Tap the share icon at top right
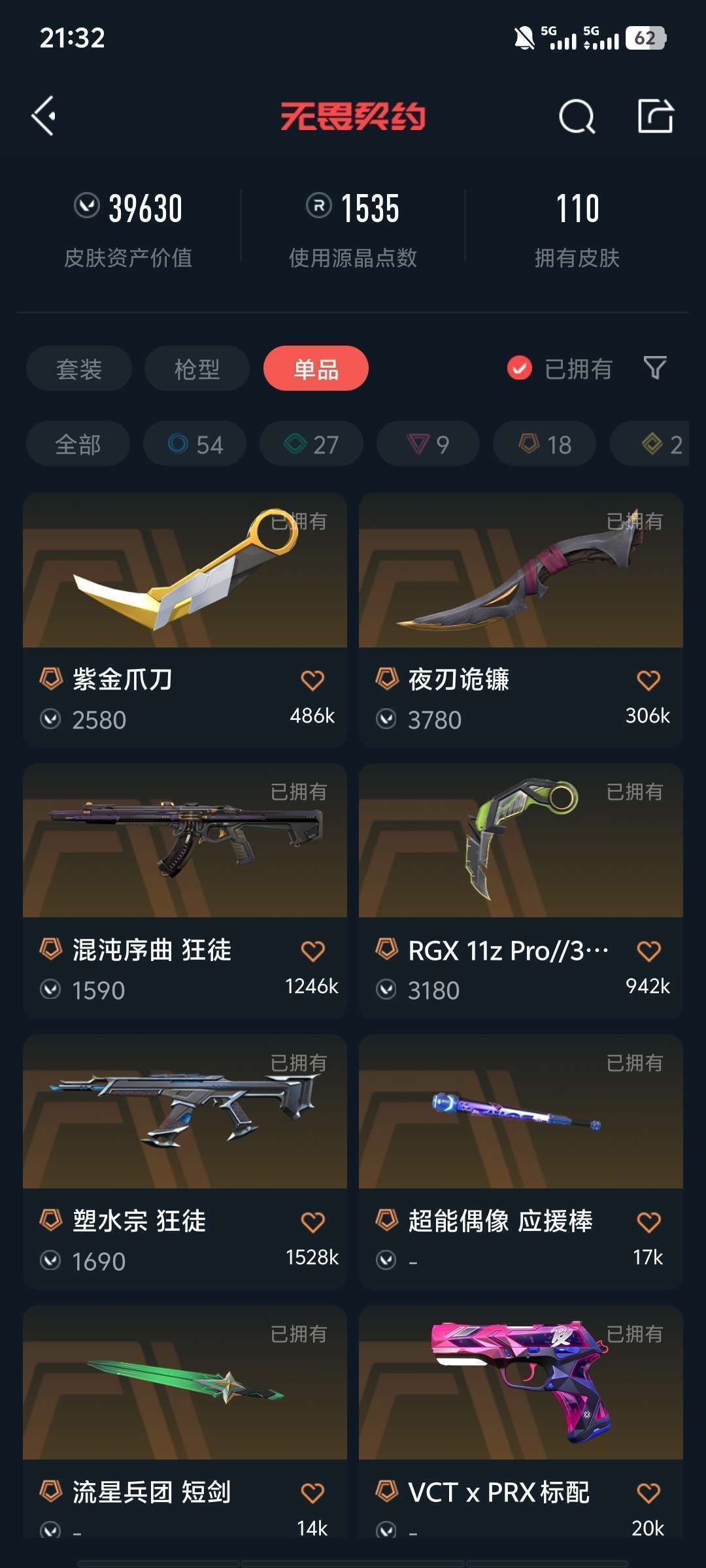Viewport: 706px width, 1568px height. pos(656,116)
